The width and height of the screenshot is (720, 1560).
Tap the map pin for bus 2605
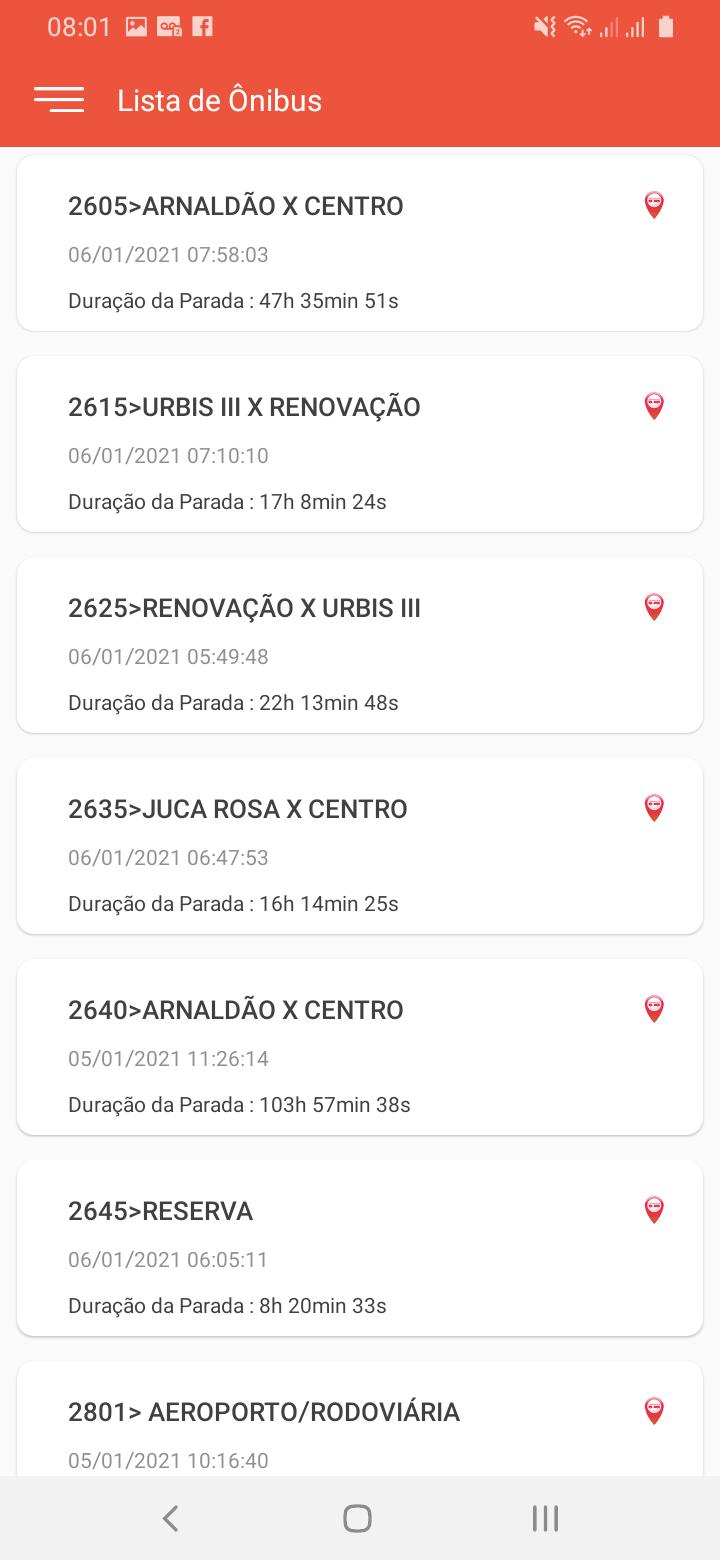pyautogui.click(x=654, y=205)
